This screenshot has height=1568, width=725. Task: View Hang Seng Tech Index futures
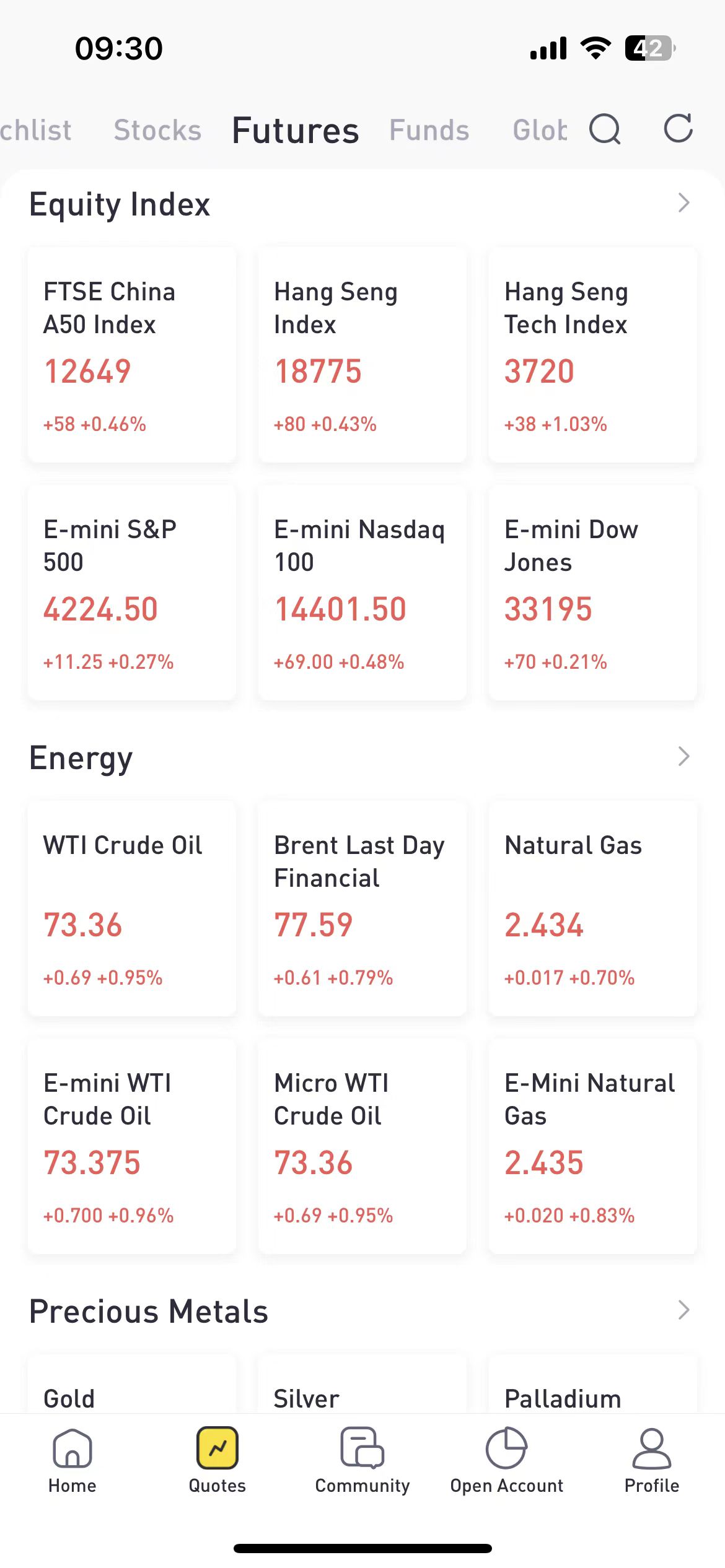(592, 354)
